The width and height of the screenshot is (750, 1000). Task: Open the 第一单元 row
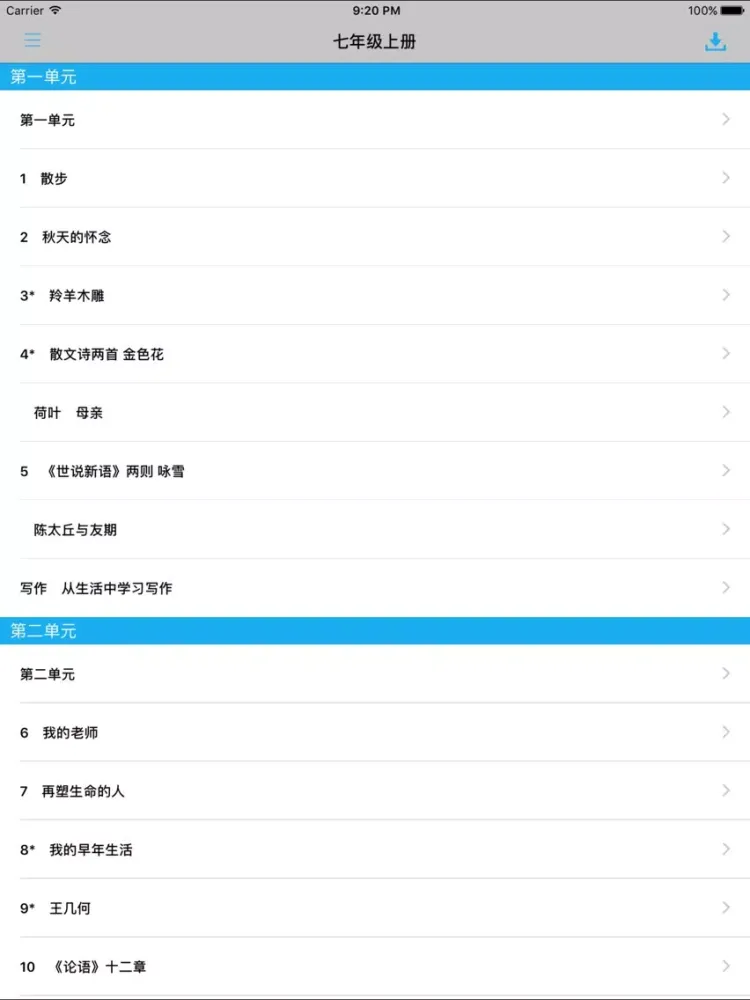[x=375, y=120]
